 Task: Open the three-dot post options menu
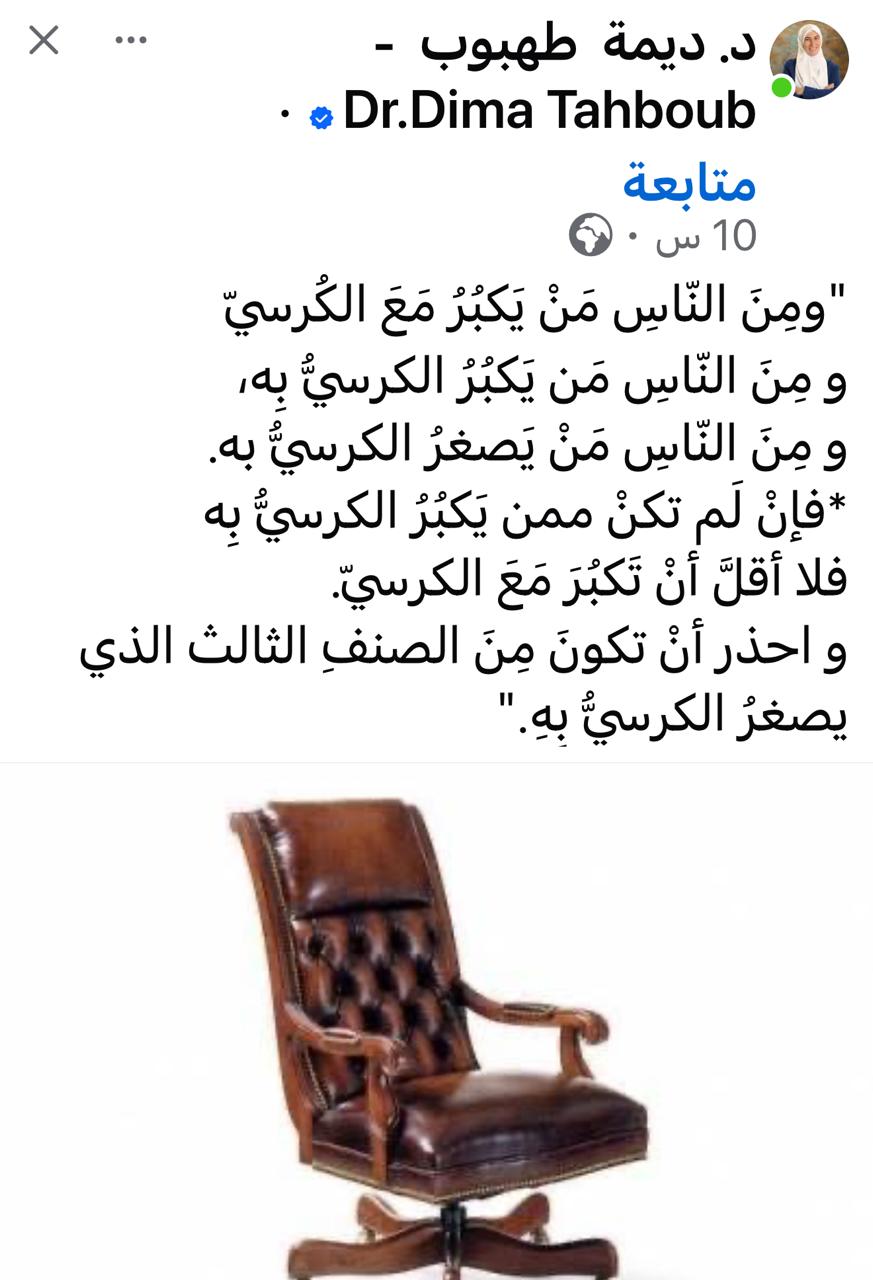tap(131, 41)
